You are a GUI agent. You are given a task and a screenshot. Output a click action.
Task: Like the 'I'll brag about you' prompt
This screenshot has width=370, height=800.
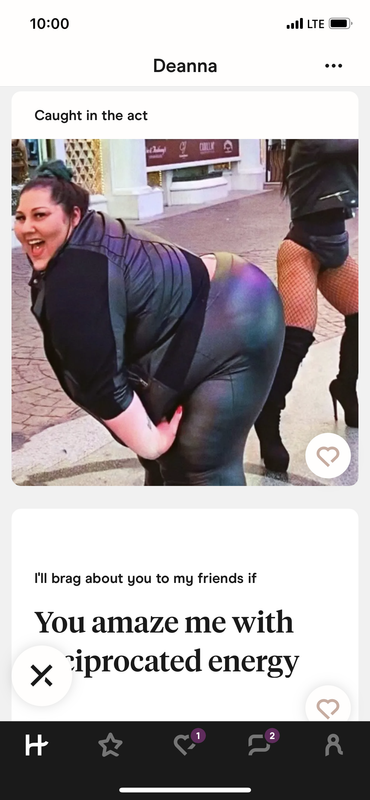pyautogui.click(x=328, y=706)
